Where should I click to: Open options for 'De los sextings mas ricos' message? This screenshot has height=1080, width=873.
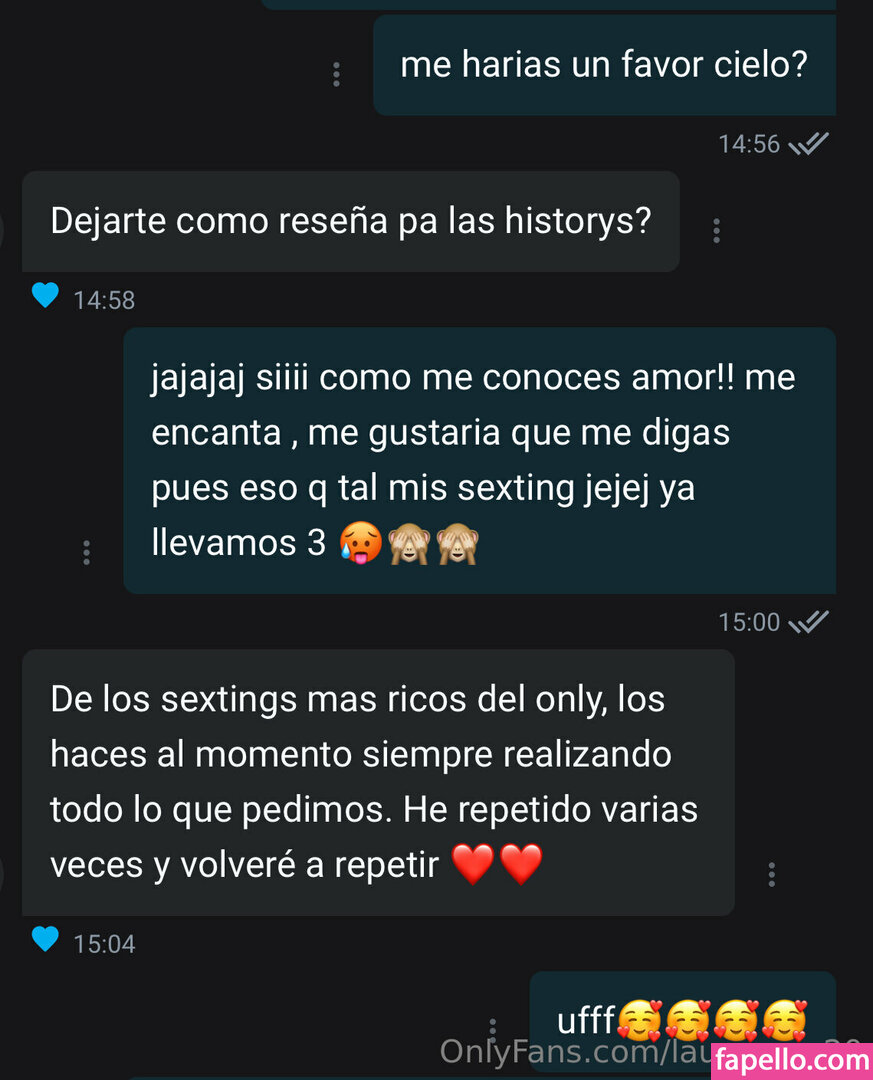(771, 875)
